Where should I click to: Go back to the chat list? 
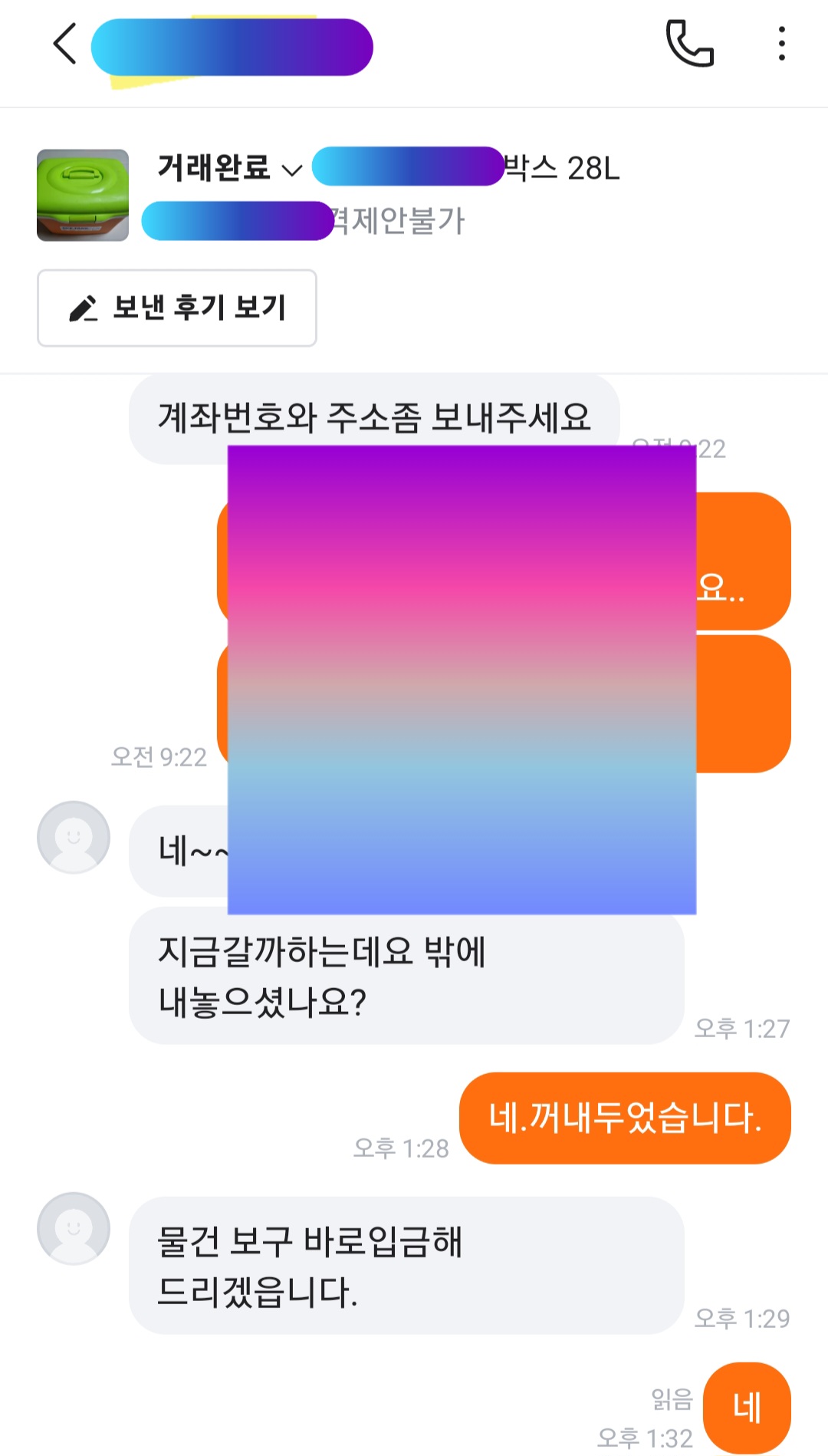(x=65, y=44)
